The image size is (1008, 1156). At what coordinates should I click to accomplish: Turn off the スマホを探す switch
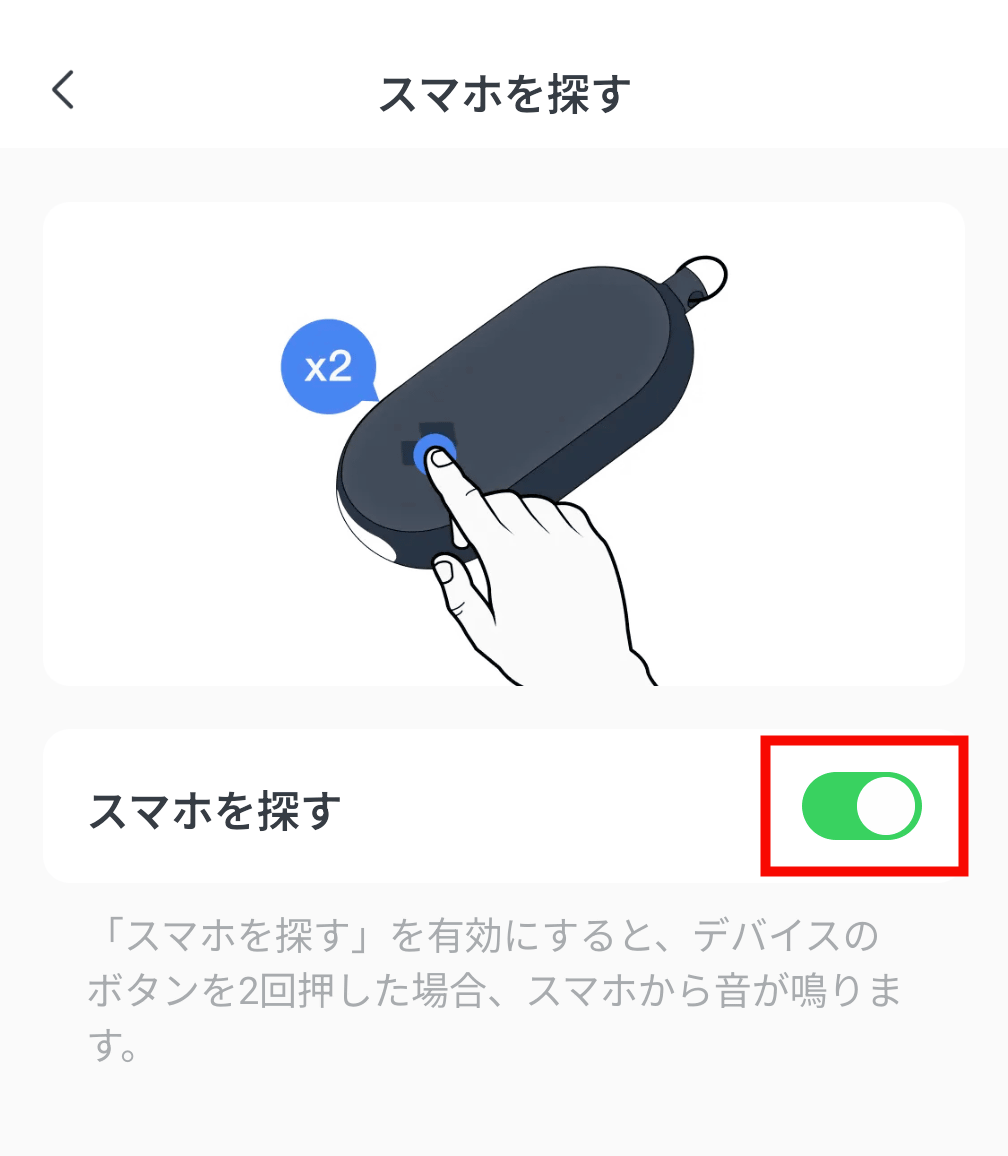[861, 806]
